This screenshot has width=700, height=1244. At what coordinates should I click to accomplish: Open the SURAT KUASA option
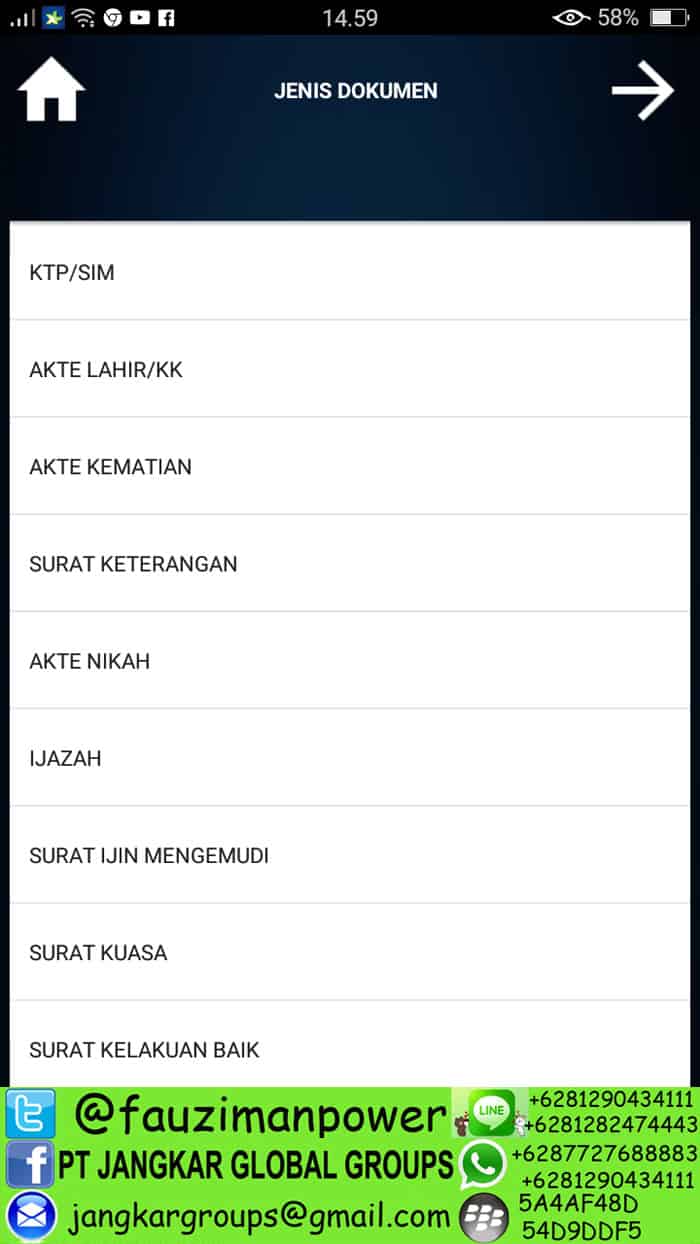tap(349, 952)
